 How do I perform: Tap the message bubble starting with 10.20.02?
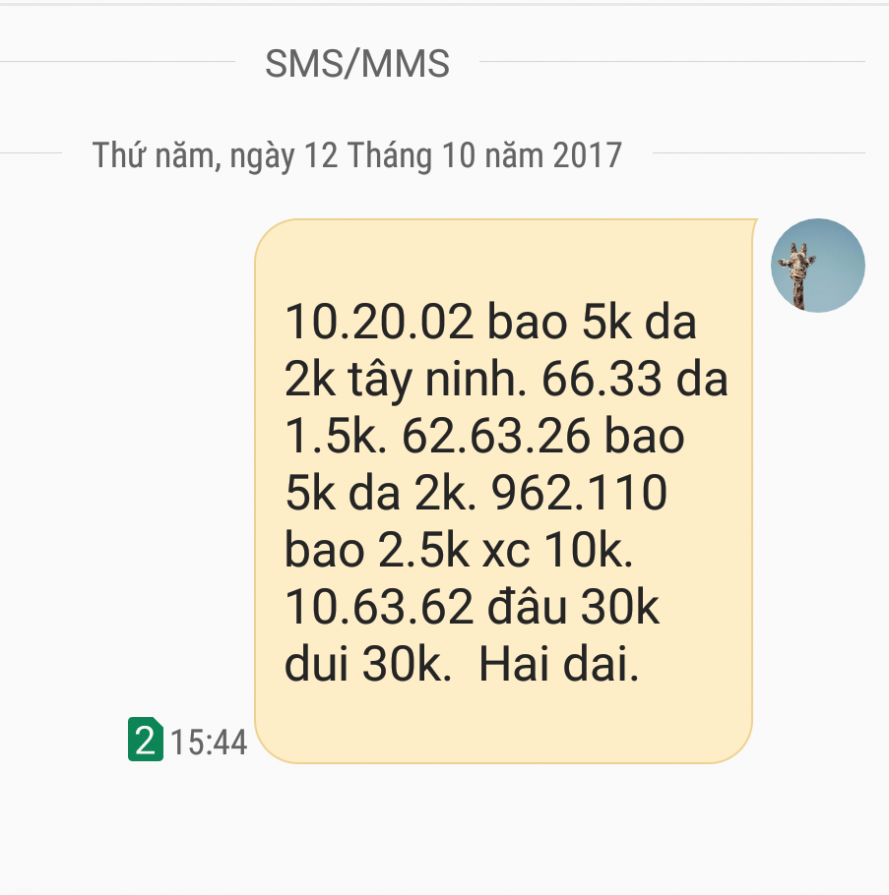click(x=504, y=491)
